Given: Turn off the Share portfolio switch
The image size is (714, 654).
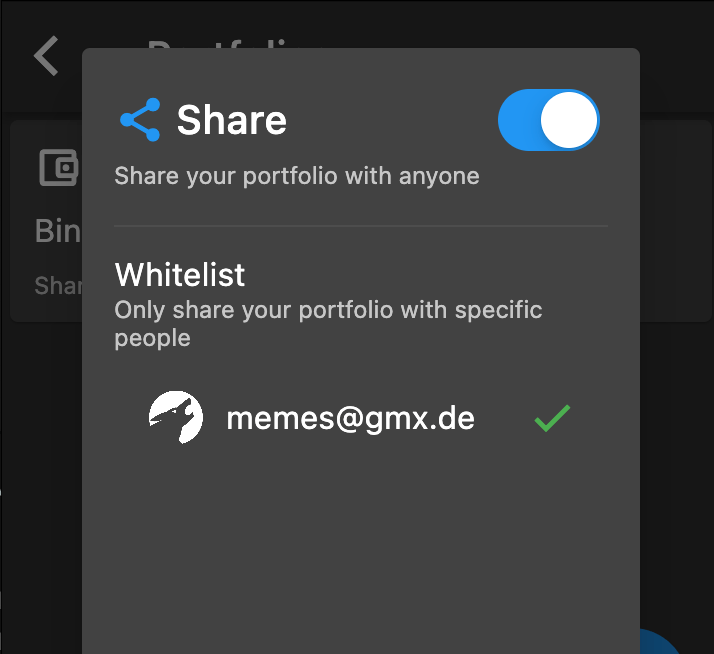Looking at the screenshot, I should pyautogui.click(x=548, y=120).
